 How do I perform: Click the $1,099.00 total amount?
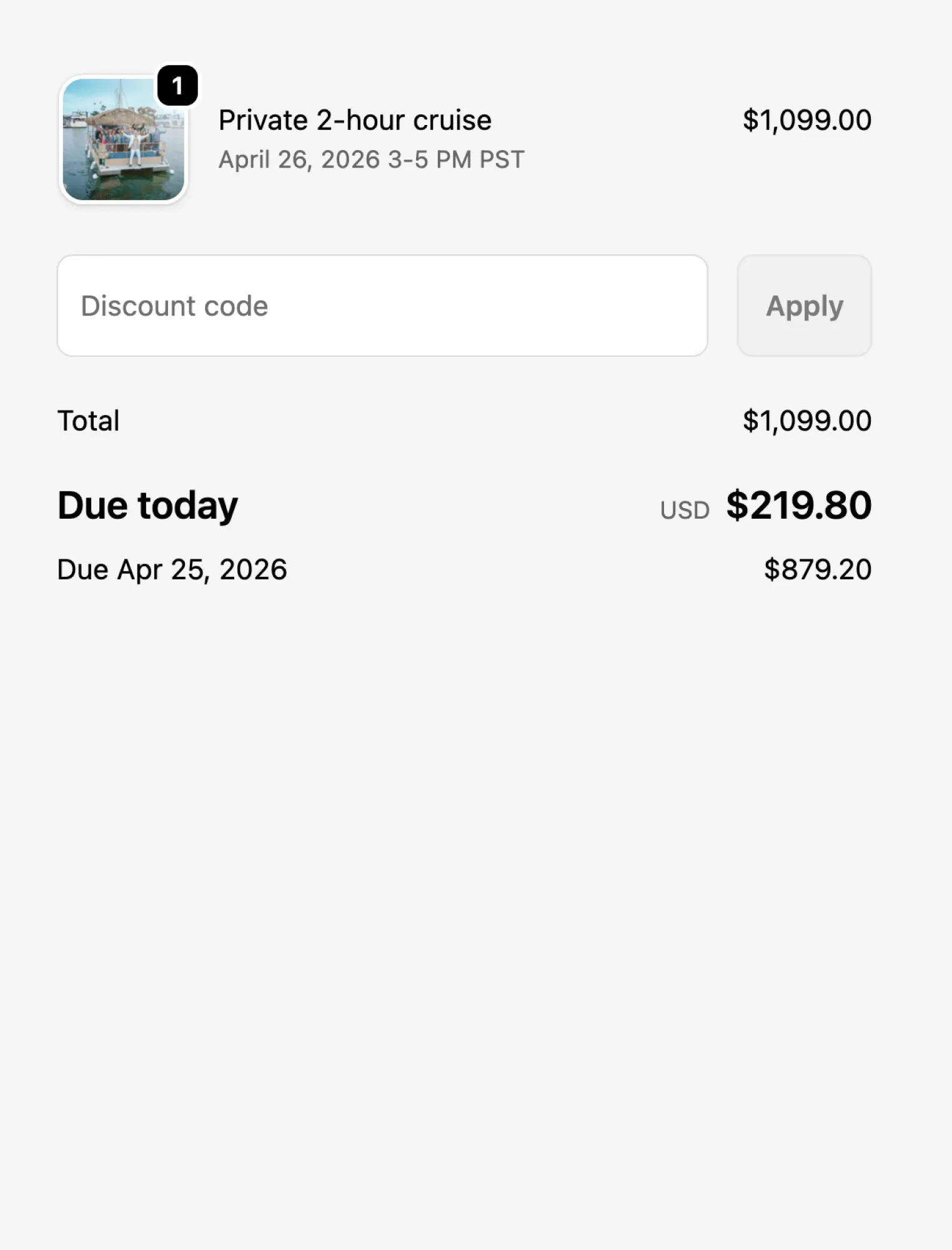click(x=806, y=420)
